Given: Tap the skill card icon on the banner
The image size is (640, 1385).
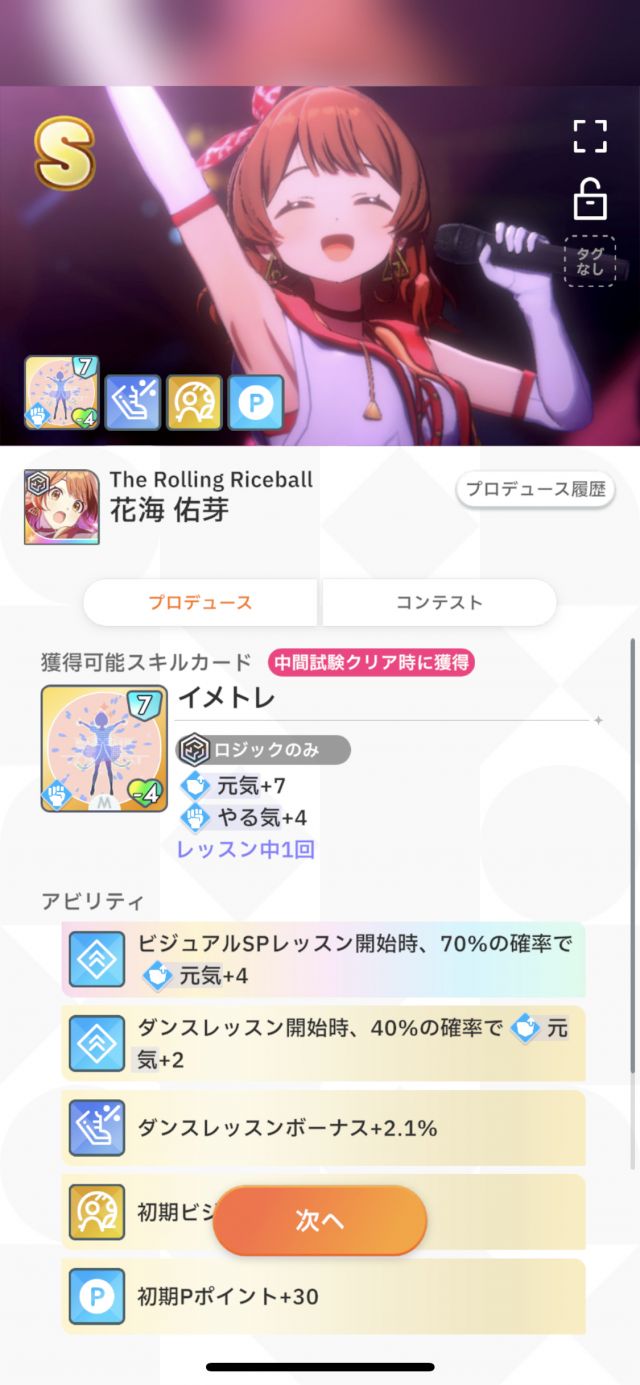Looking at the screenshot, I should (x=61, y=392).
